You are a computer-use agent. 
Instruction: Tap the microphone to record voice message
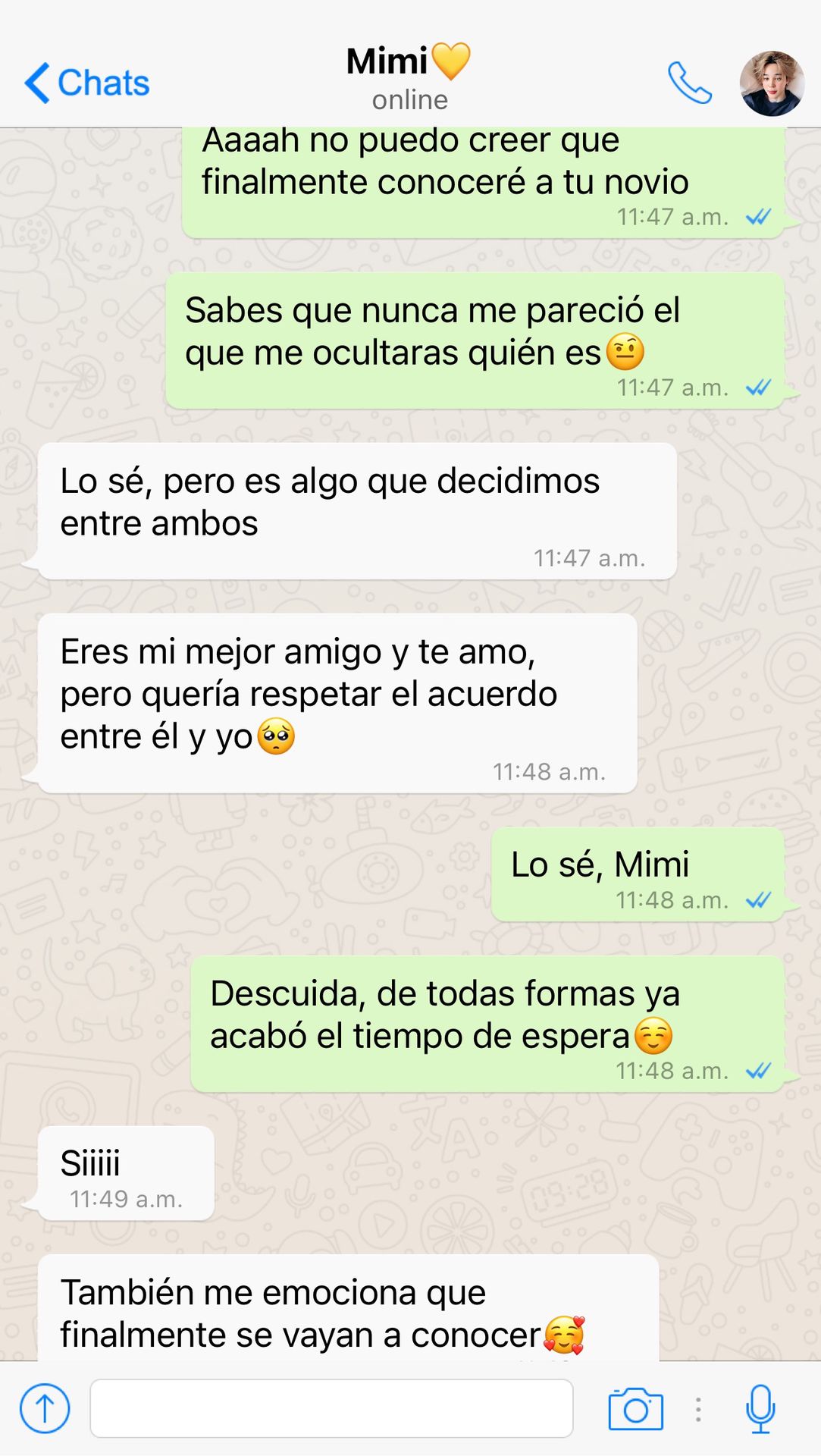pos(760,1408)
